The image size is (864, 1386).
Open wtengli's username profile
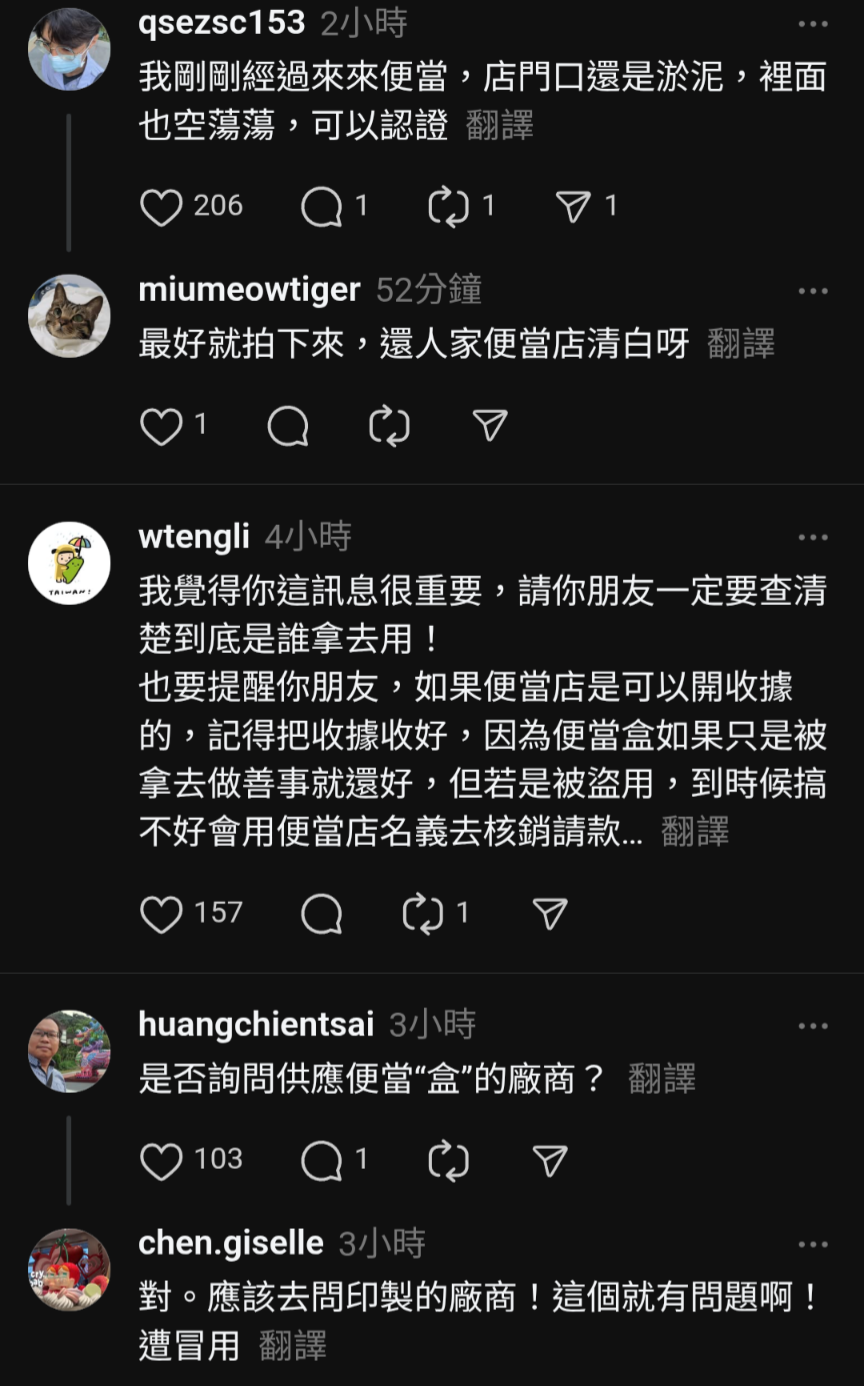[x=193, y=537]
